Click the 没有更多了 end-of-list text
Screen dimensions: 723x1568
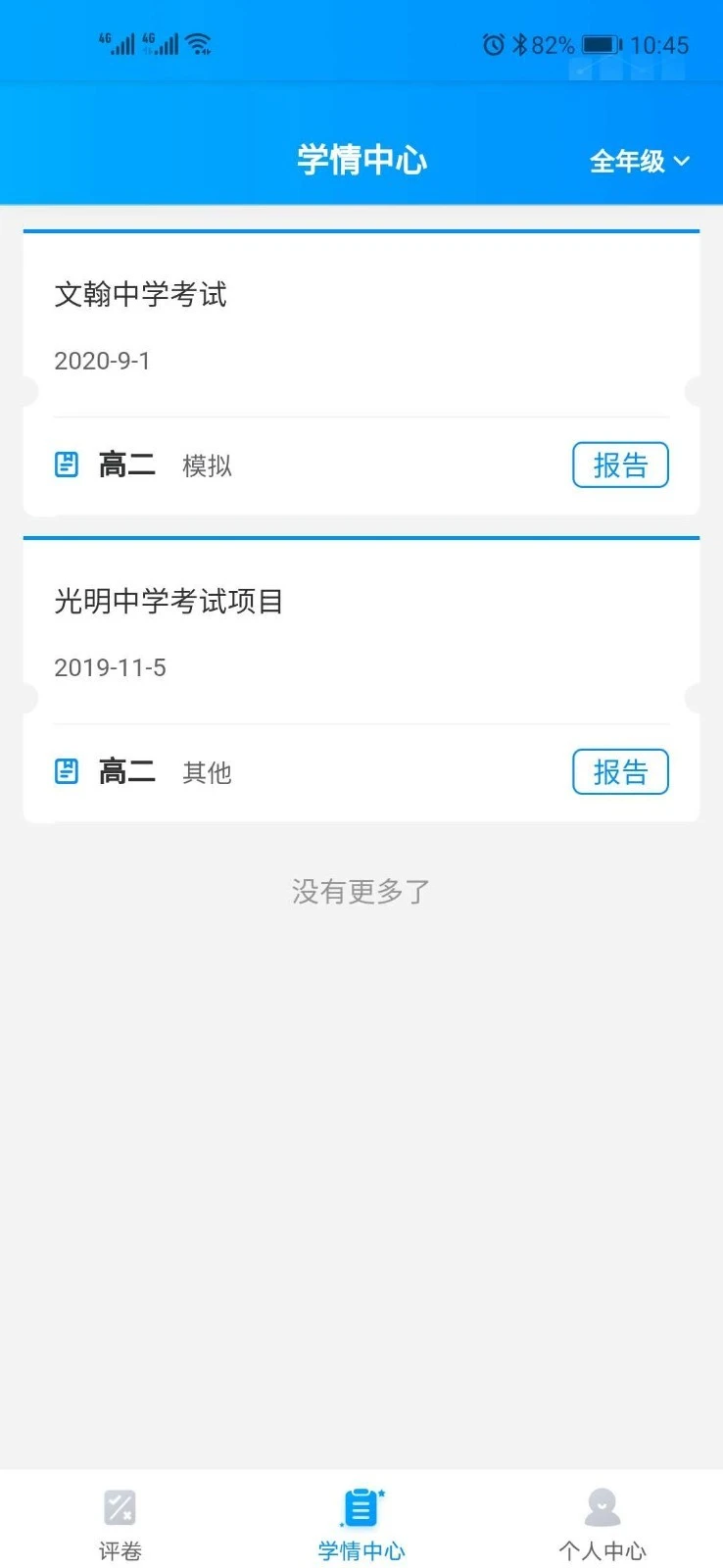tap(361, 890)
